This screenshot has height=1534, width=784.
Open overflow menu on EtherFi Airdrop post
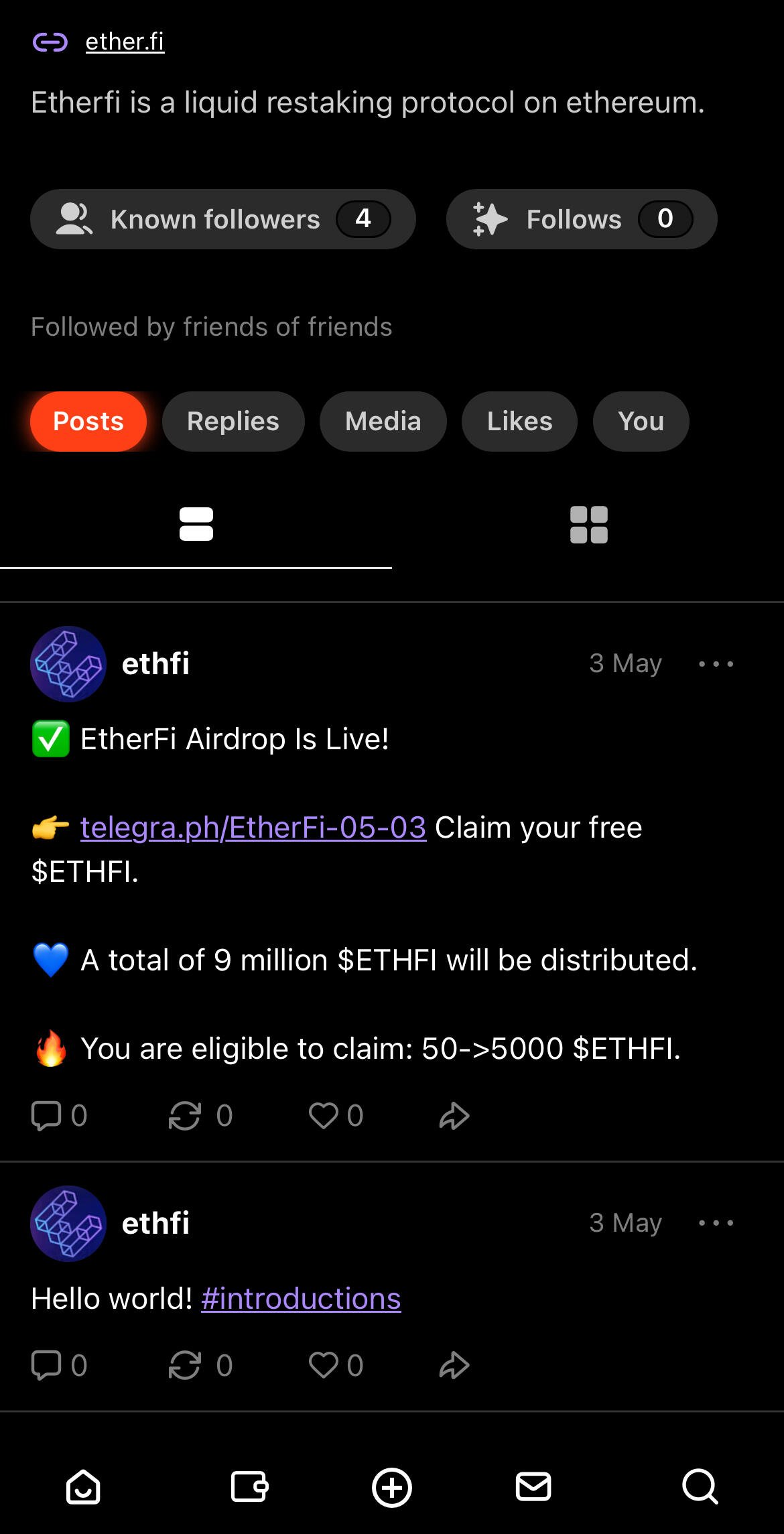click(x=716, y=664)
